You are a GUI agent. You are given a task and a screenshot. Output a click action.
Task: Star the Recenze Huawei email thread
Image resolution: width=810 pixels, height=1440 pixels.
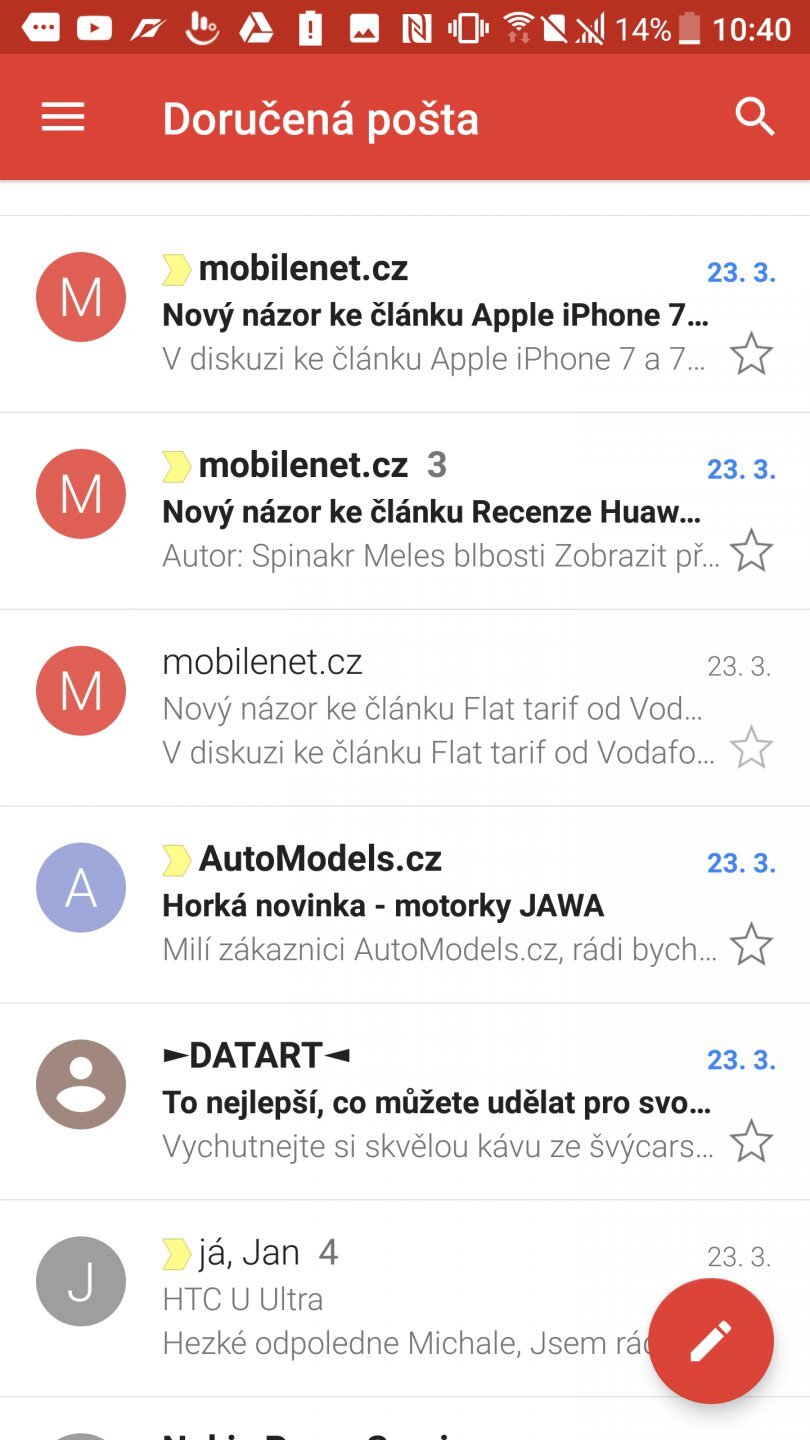click(751, 550)
